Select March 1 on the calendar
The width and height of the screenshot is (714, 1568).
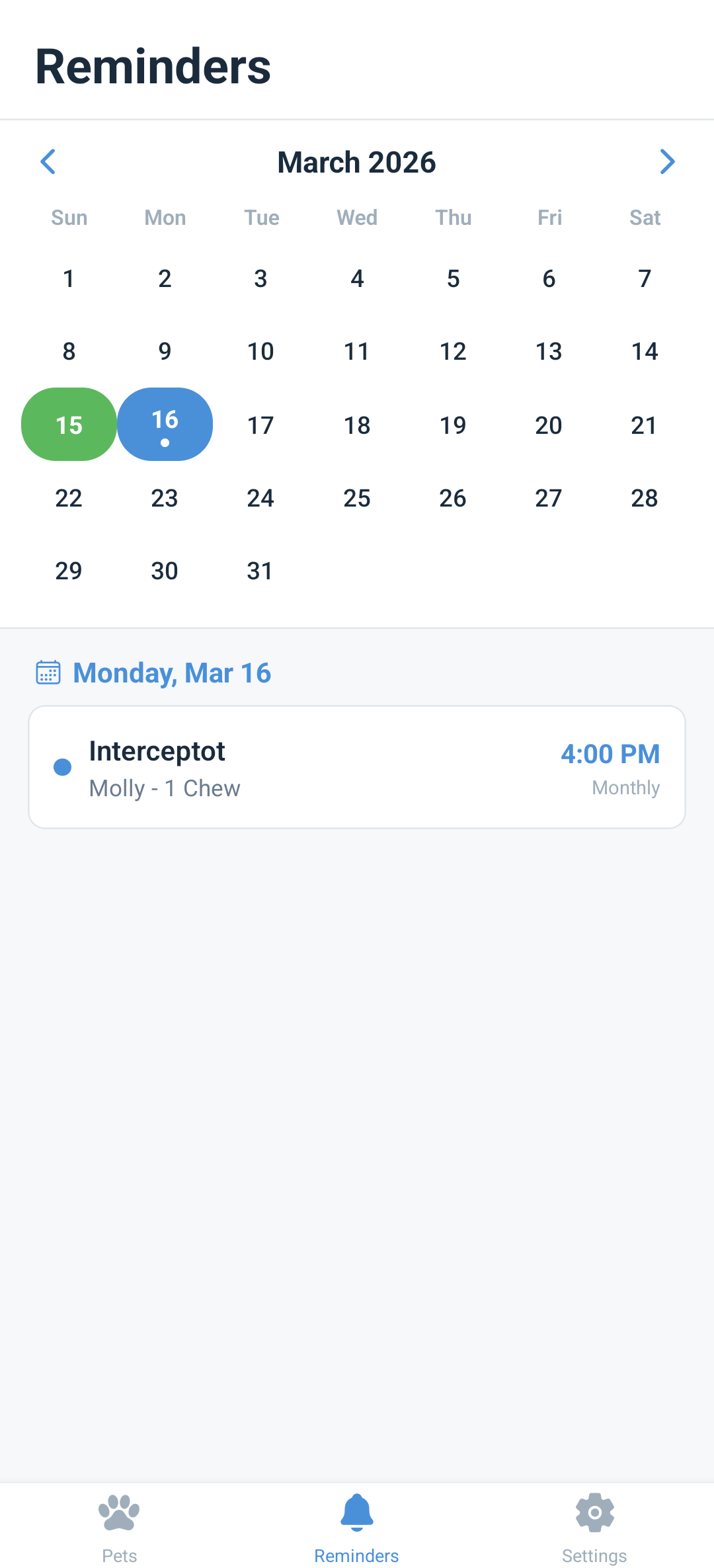point(68,278)
